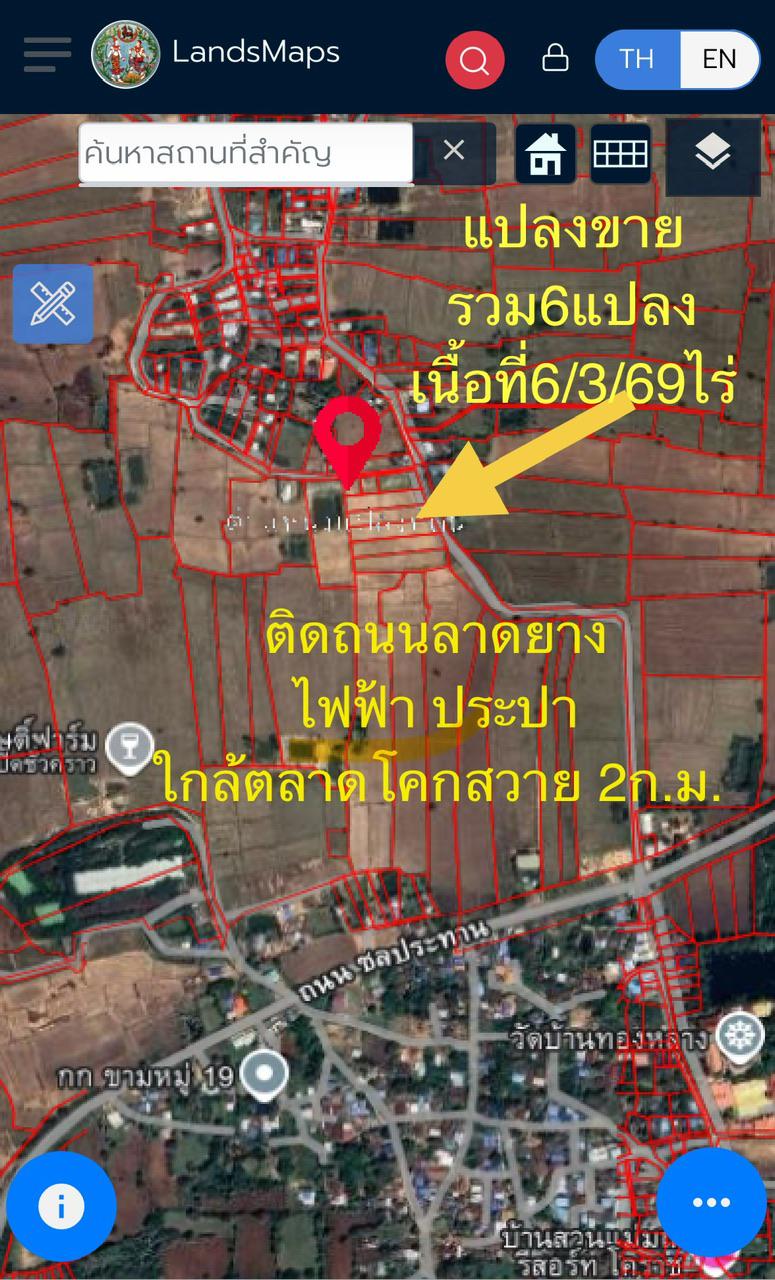The width and height of the screenshot is (775, 1280).
Task: Open the map layers selector
Action: [x=712, y=154]
